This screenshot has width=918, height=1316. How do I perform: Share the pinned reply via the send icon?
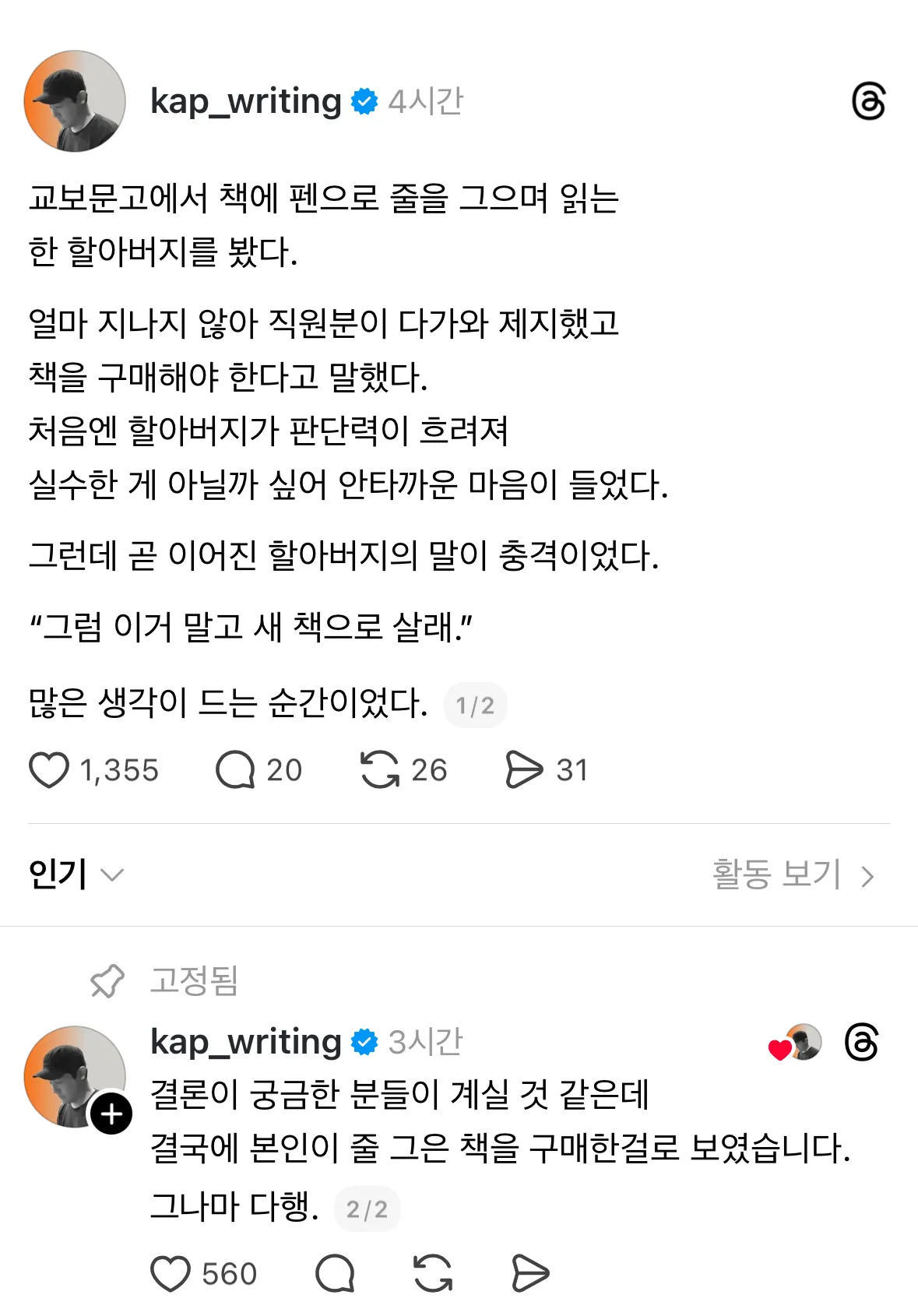[x=530, y=1274]
